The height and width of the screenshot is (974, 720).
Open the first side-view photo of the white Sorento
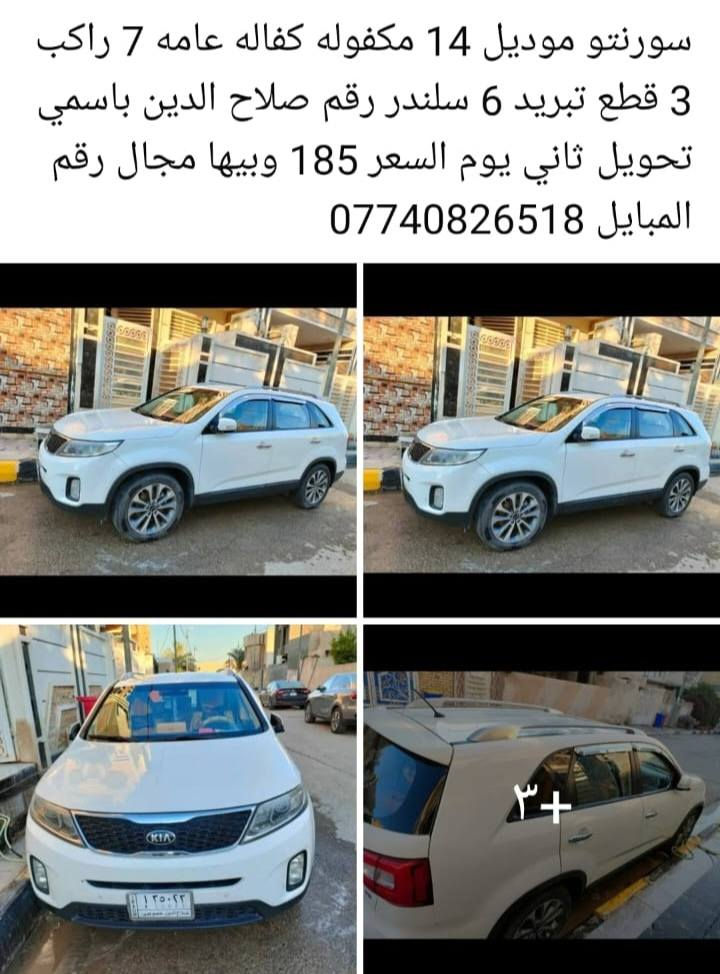(178, 440)
